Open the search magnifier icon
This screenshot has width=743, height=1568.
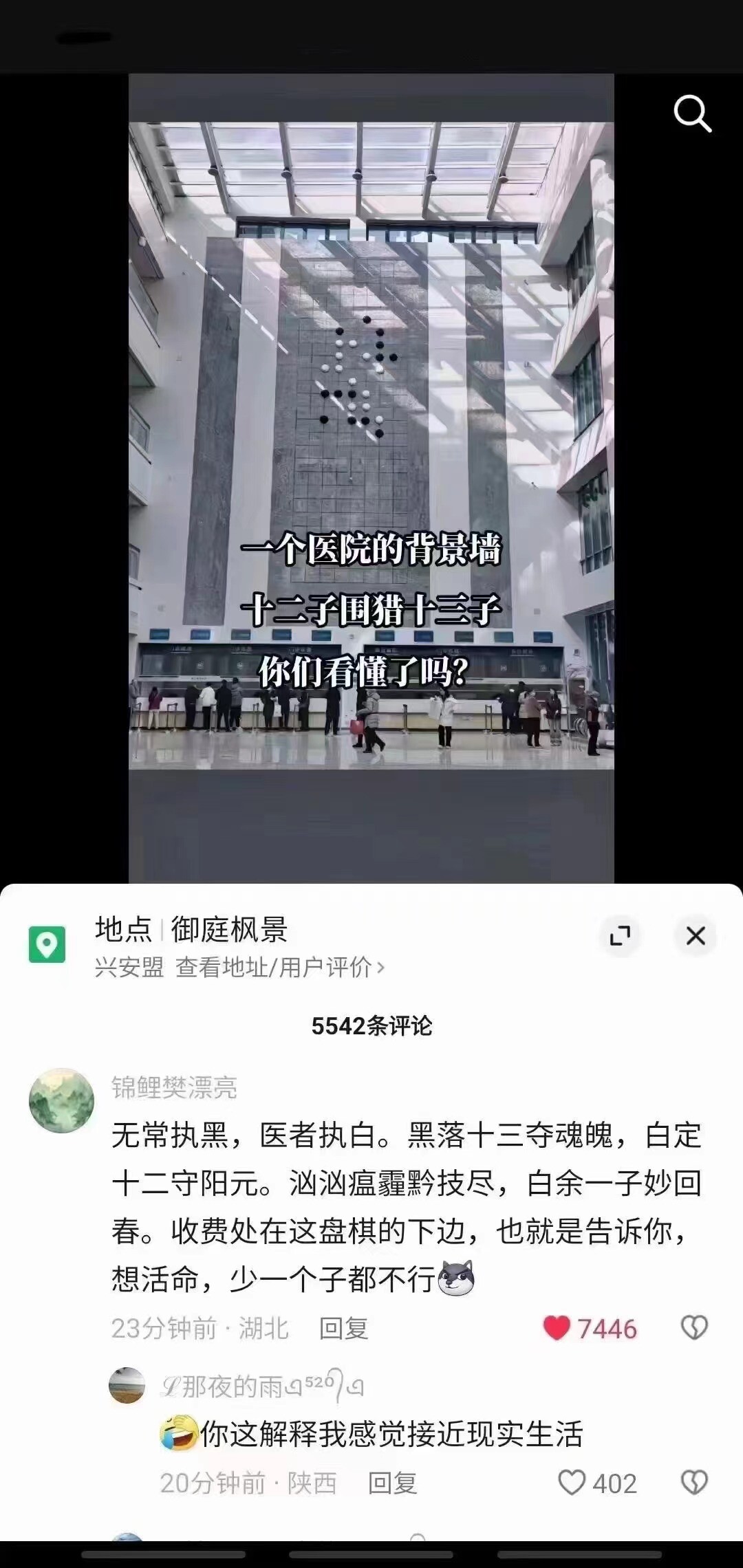(692, 113)
